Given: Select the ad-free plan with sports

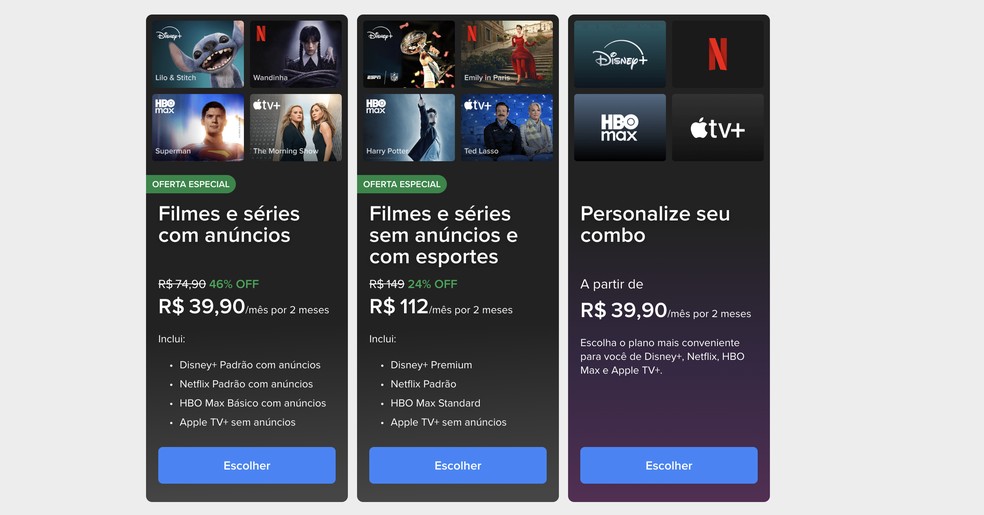Looking at the screenshot, I should [x=457, y=465].
